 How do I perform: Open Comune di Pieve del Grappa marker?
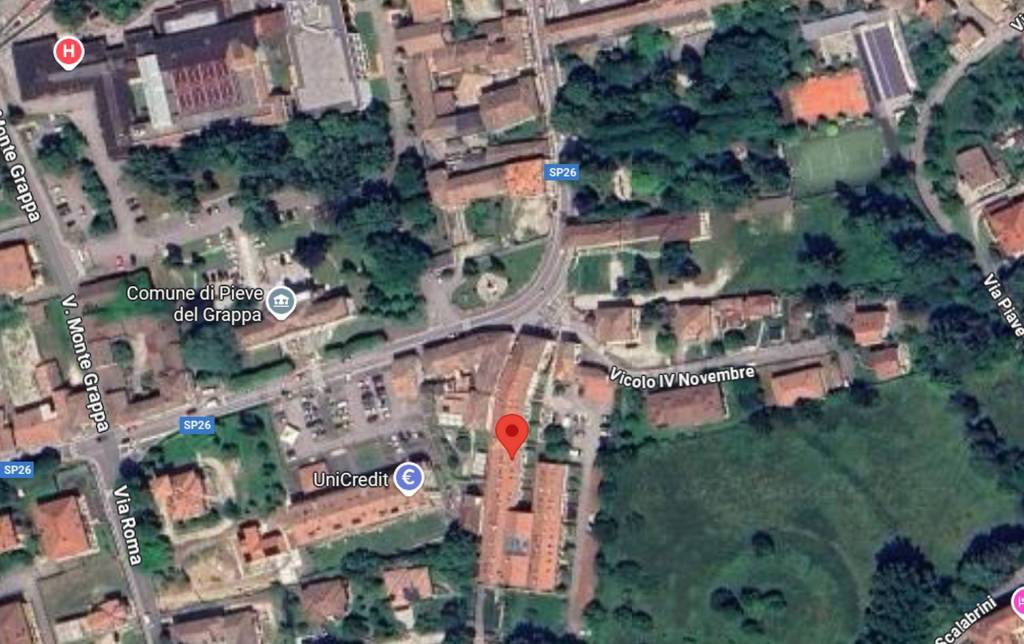282,299
